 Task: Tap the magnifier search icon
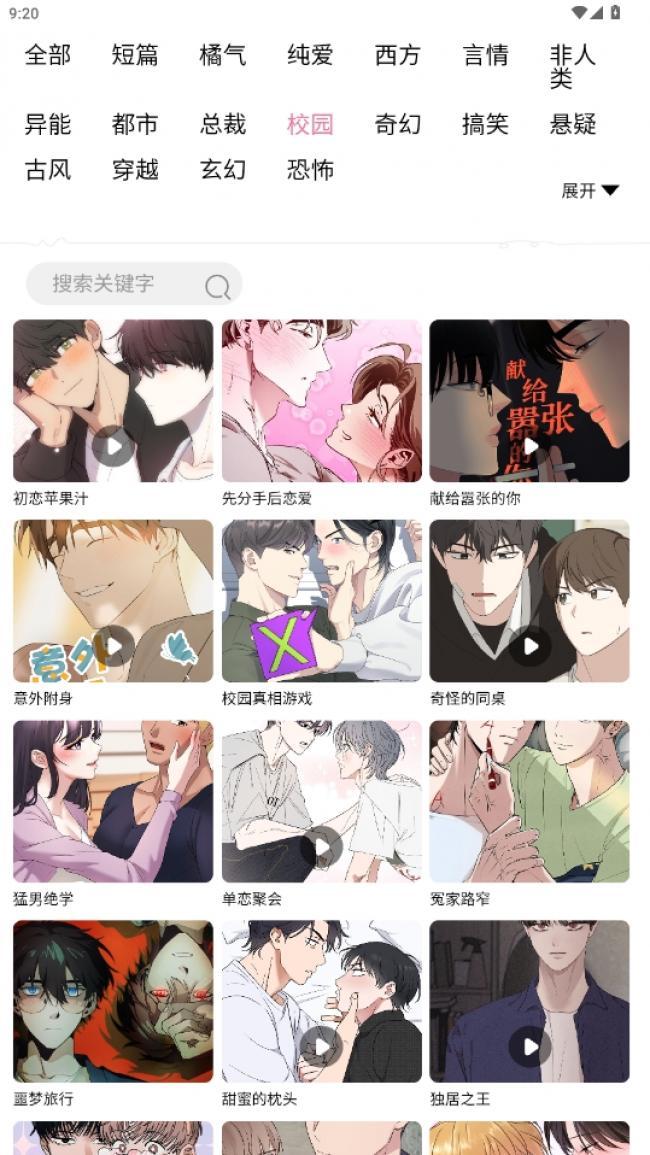point(217,287)
